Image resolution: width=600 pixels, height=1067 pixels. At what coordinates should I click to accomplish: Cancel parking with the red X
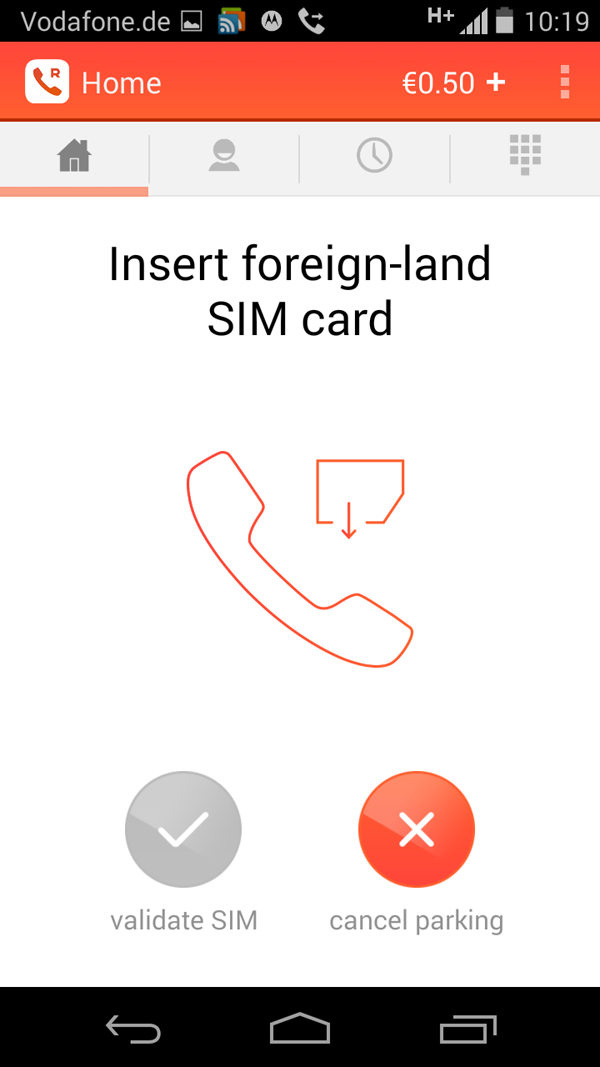[x=416, y=830]
